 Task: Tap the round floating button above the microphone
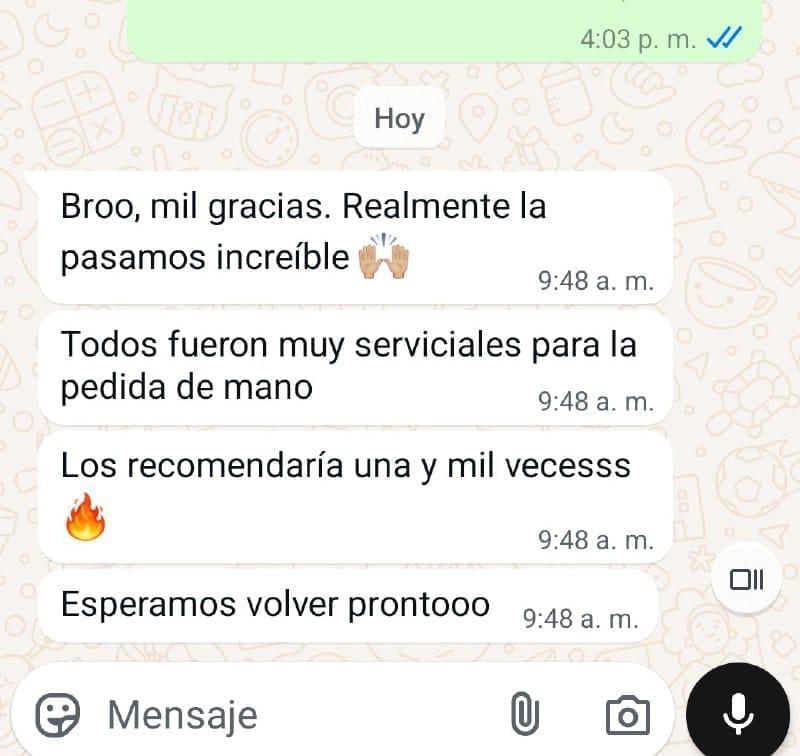(747, 579)
